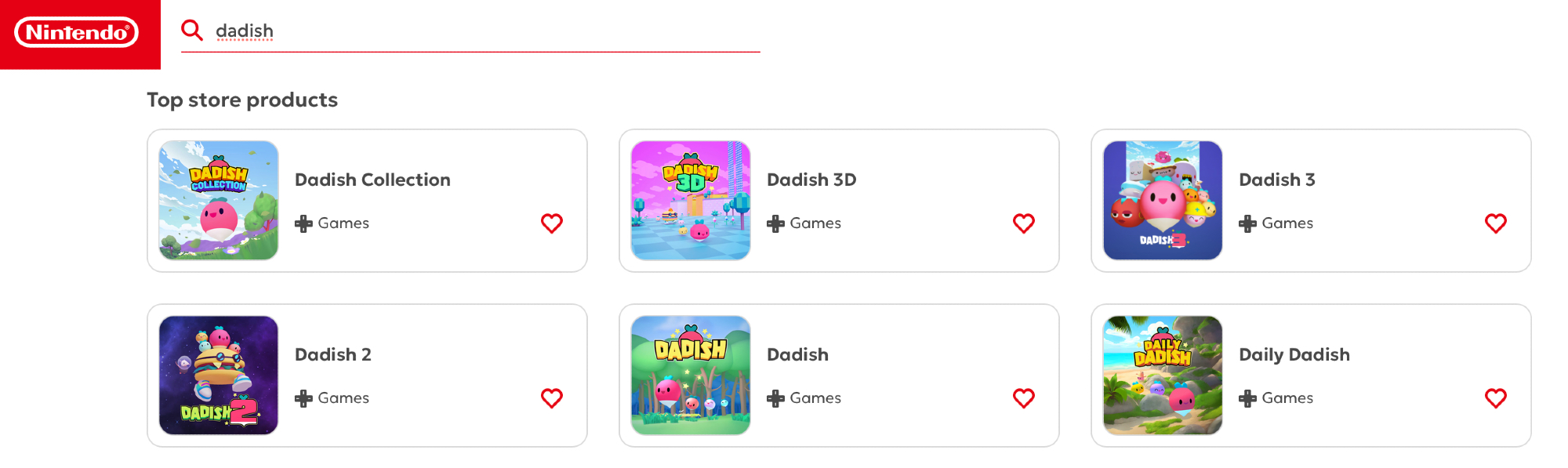Open the Dadish 3D product card

click(x=811, y=180)
